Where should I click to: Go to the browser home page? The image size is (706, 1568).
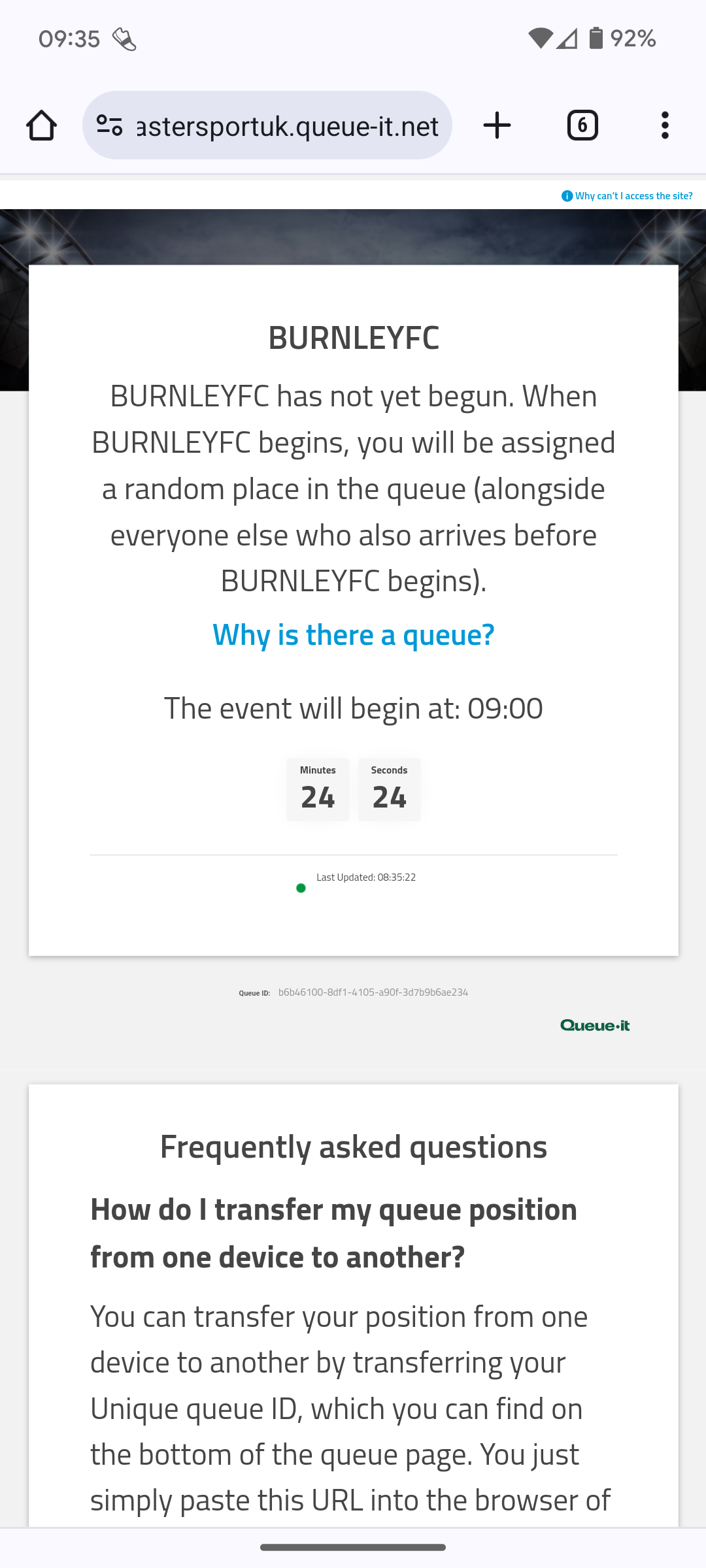pyautogui.click(x=41, y=125)
